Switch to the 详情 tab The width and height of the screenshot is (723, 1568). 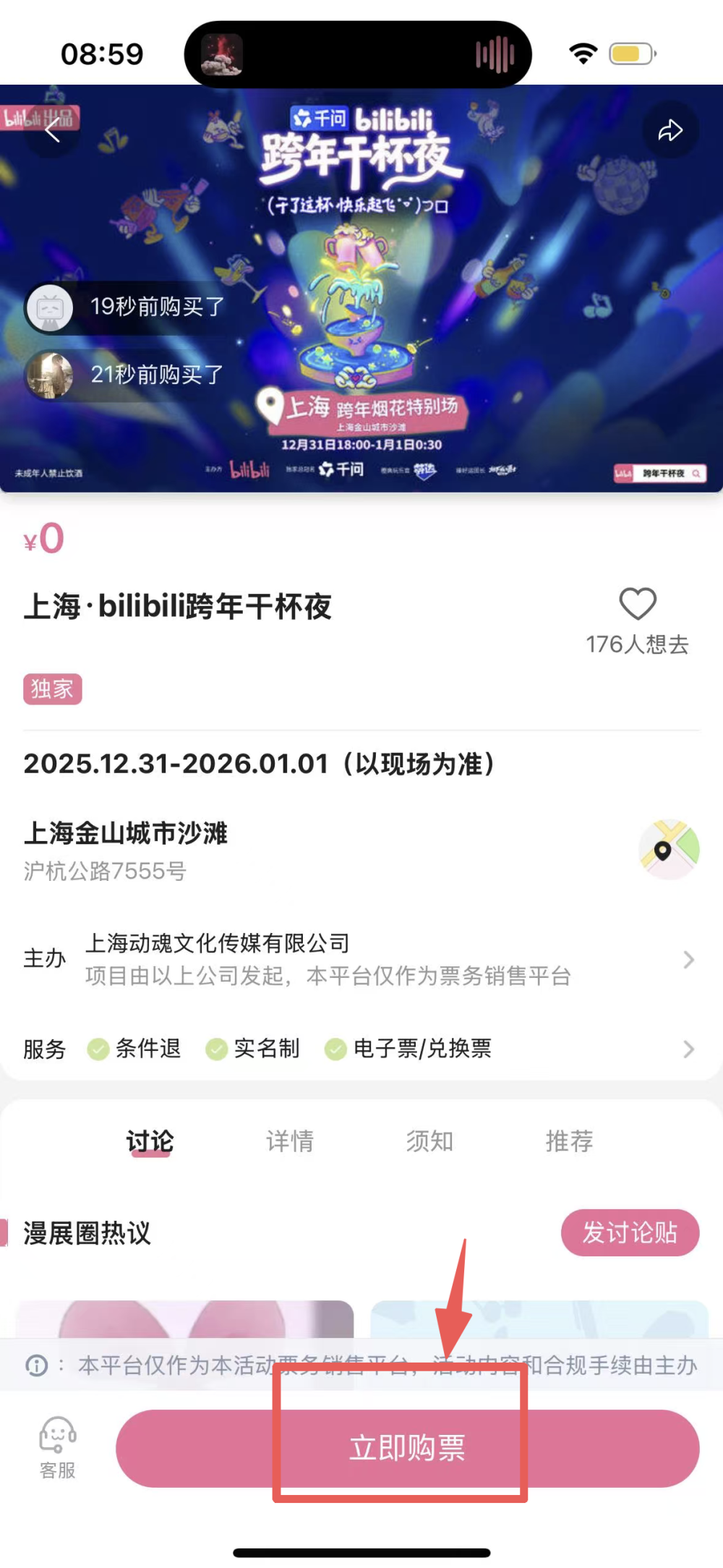click(290, 1141)
